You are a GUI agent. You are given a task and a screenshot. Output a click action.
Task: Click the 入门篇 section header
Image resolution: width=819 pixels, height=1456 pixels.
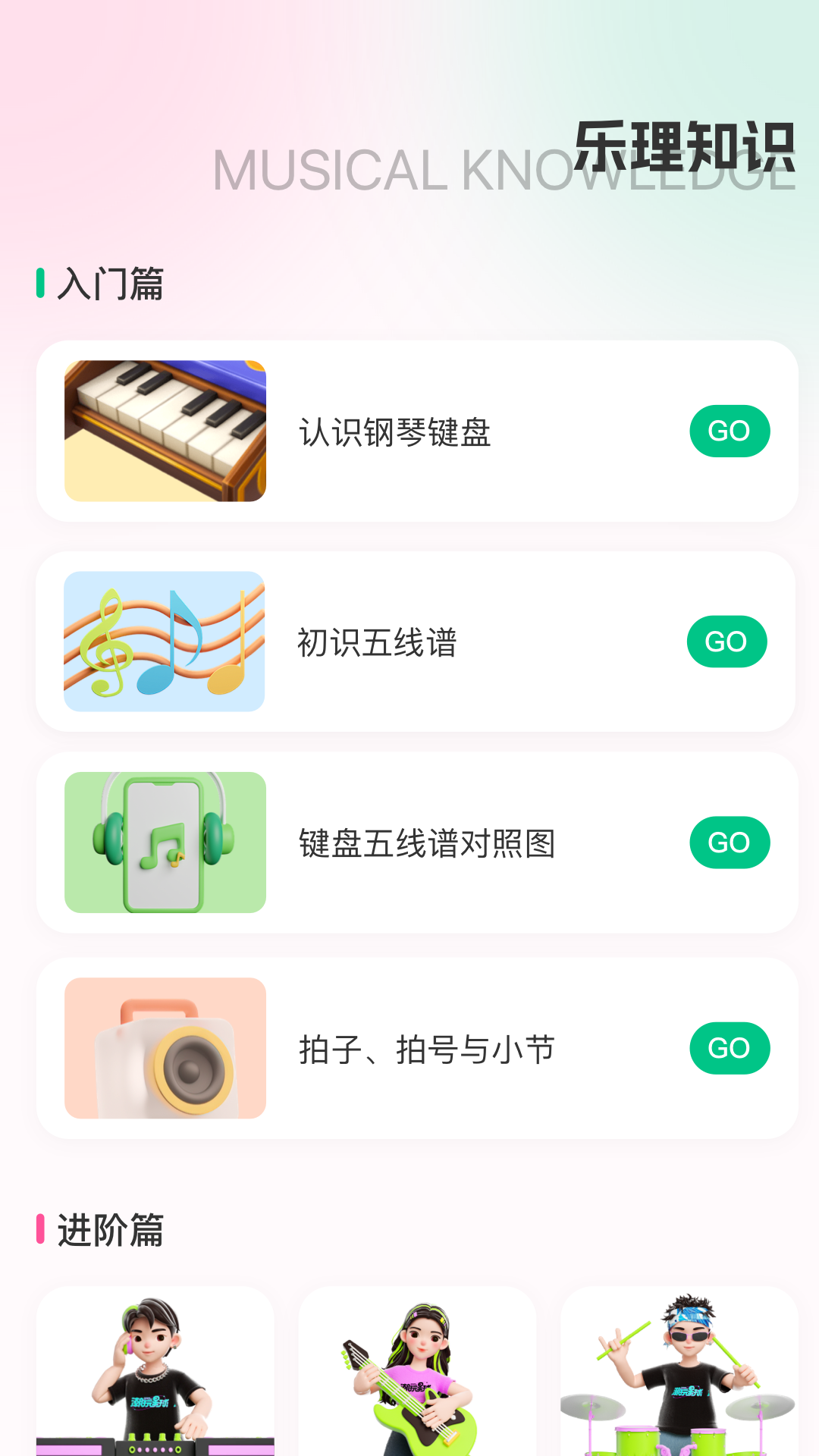click(112, 284)
